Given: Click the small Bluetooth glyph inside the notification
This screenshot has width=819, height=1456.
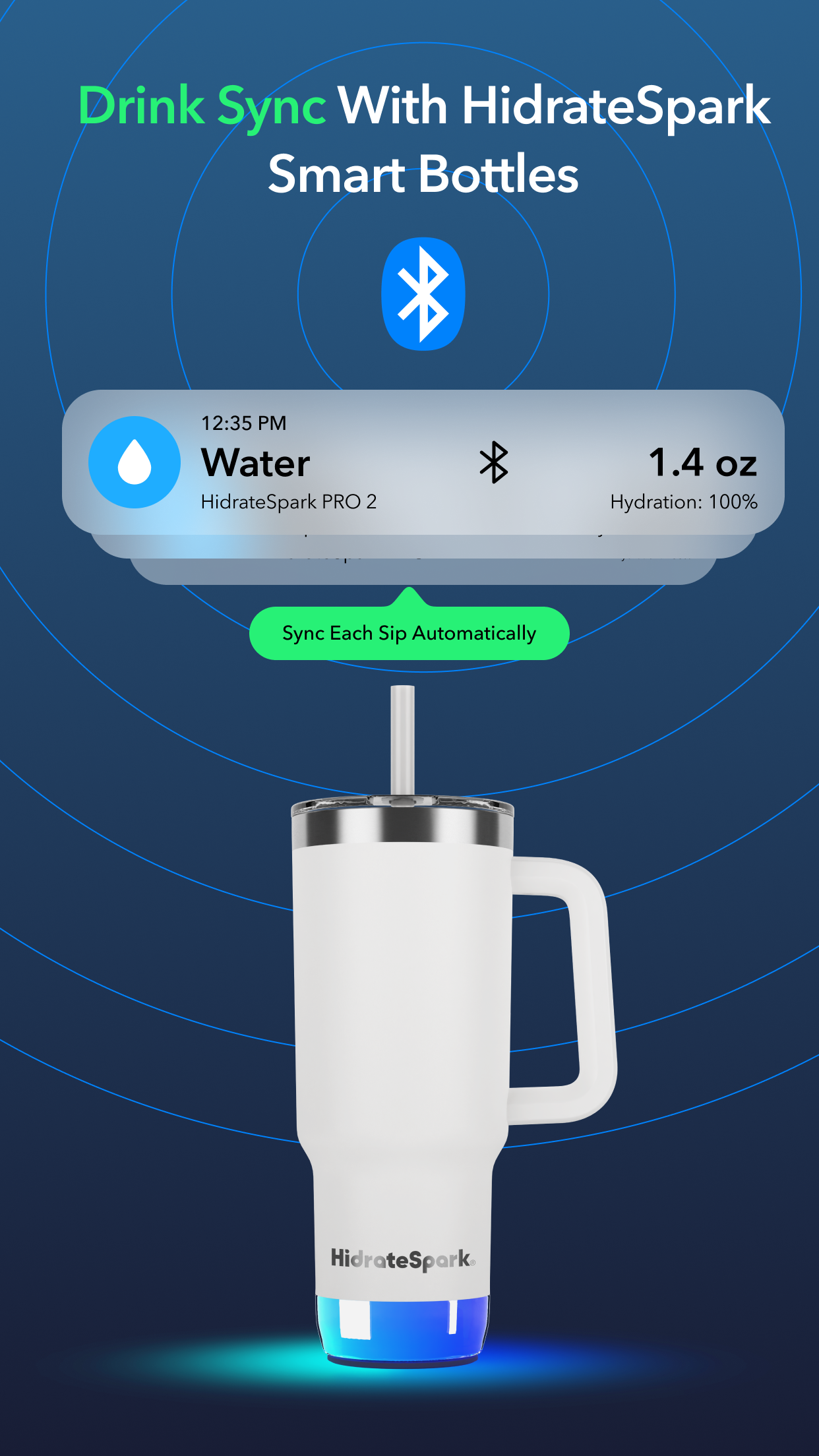Looking at the screenshot, I should coord(494,464).
